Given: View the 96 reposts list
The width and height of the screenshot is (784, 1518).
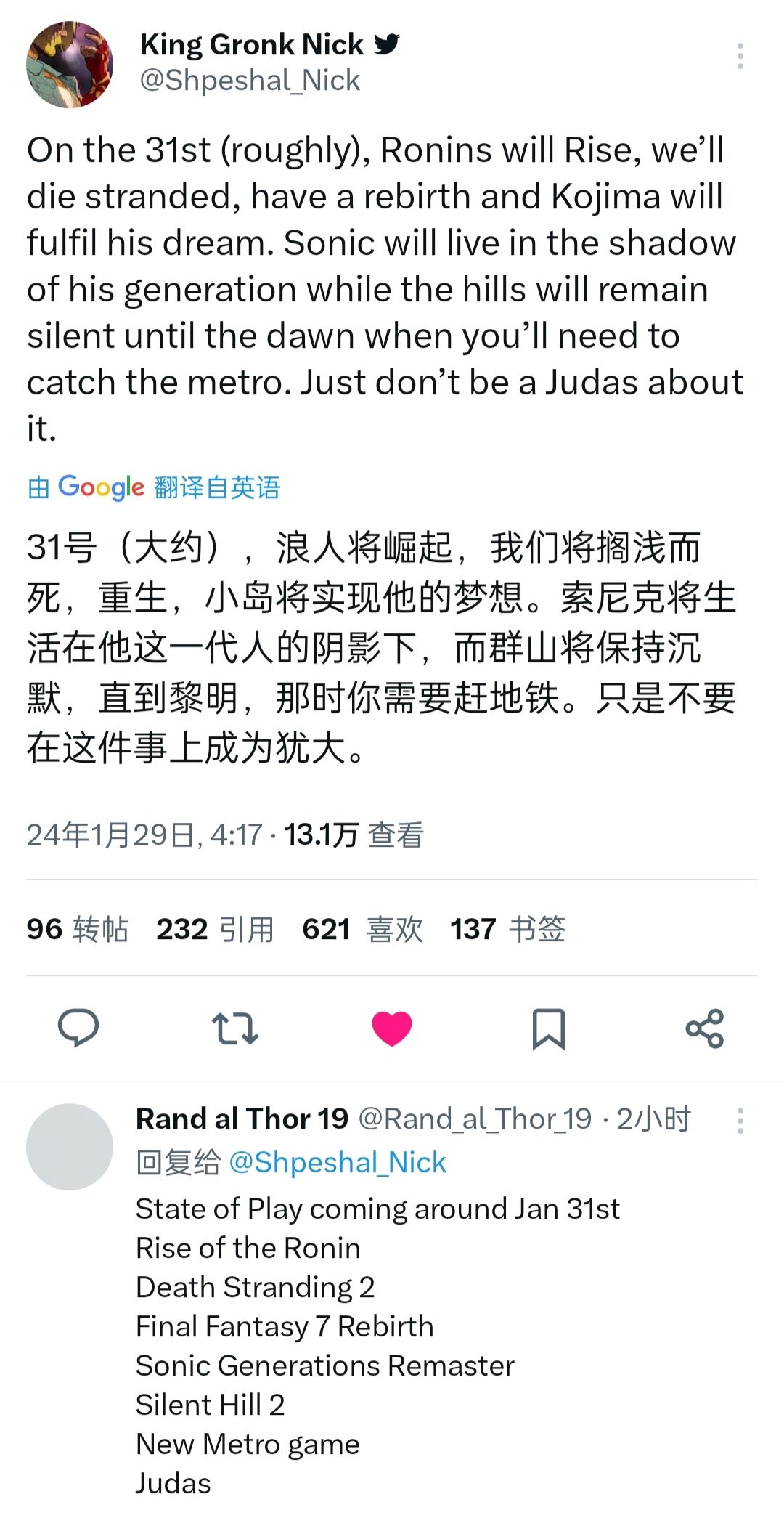Looking at the screenshot, I should 77,929.
